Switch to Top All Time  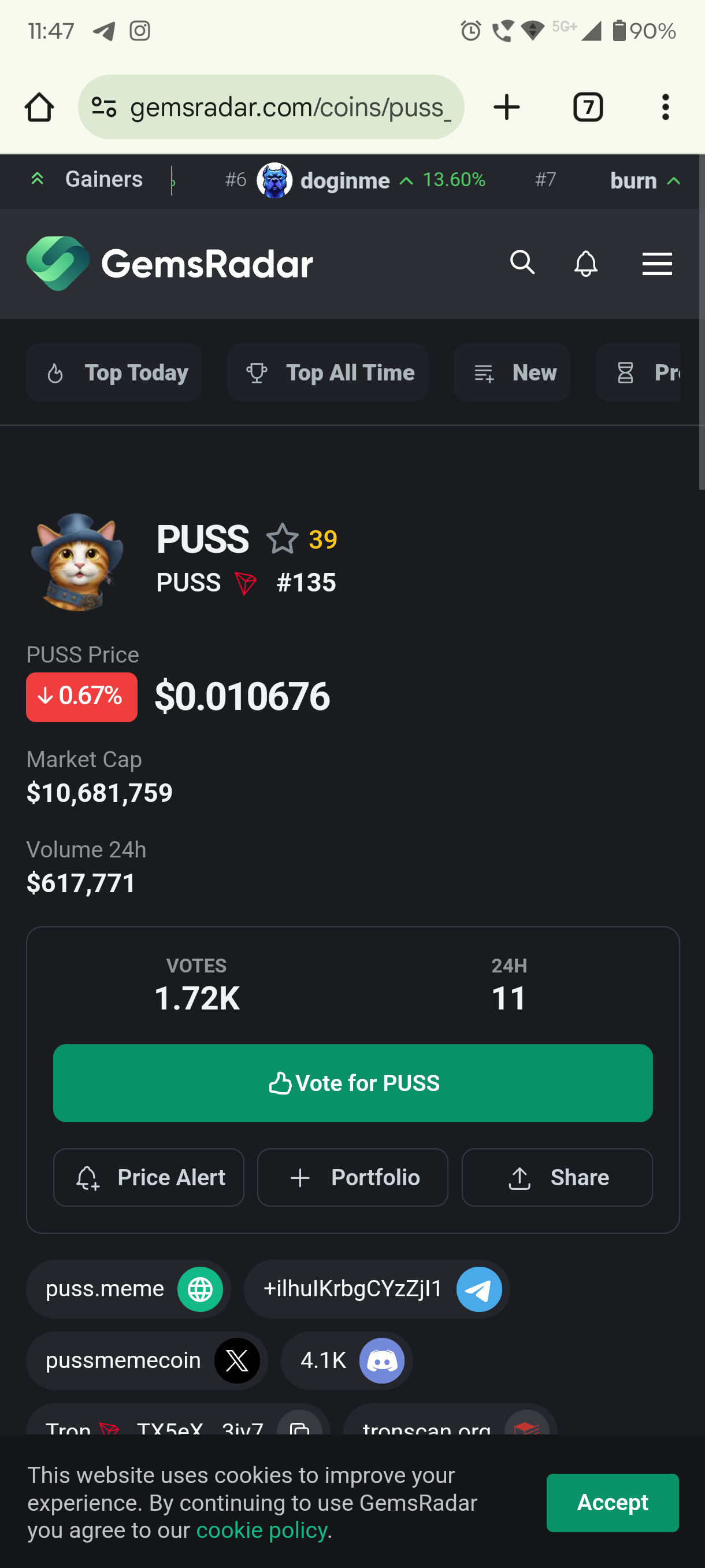(x=327, y=372)
